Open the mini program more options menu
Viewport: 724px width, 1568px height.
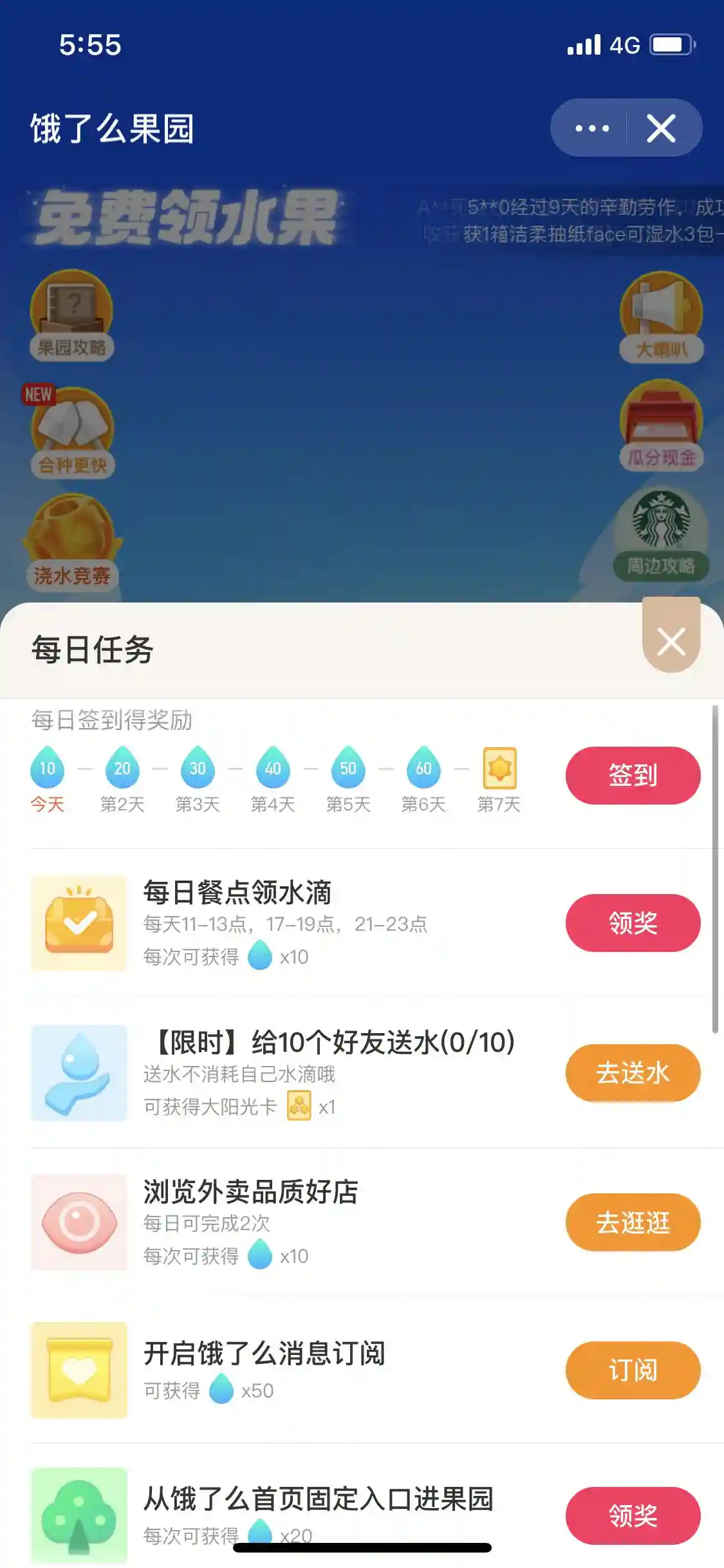click(591, 128)
